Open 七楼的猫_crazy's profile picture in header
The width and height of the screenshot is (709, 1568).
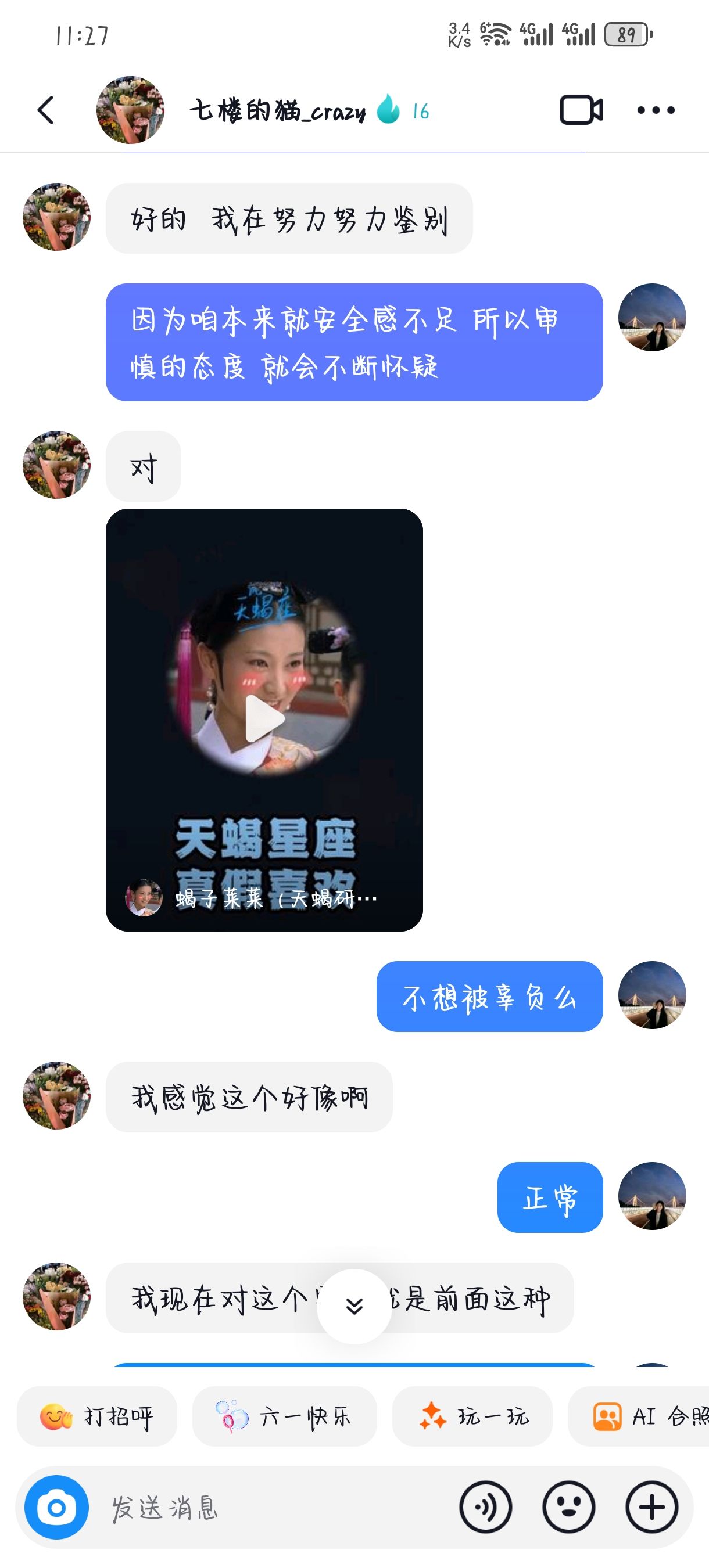[130, 110]
